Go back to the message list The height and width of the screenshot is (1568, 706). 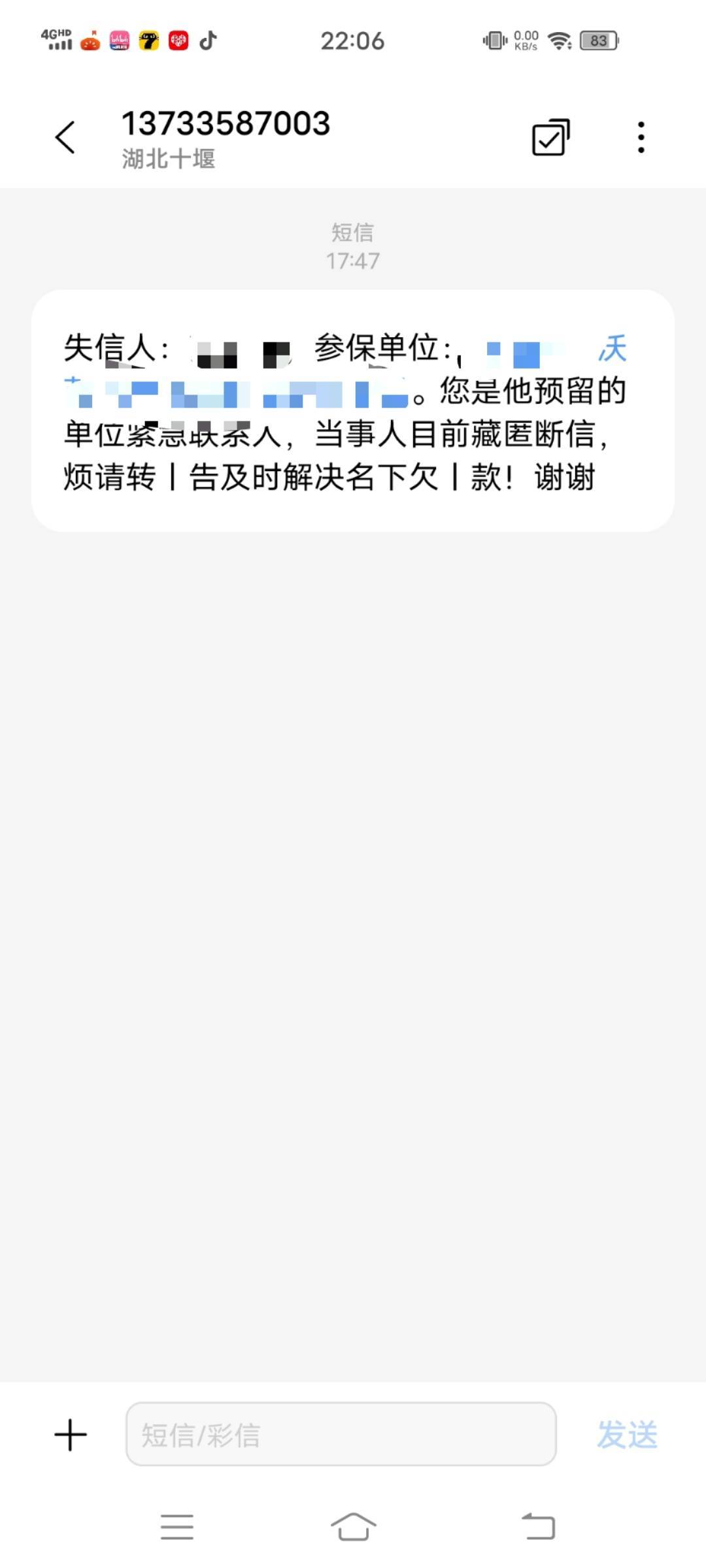(x=65, y=137)
